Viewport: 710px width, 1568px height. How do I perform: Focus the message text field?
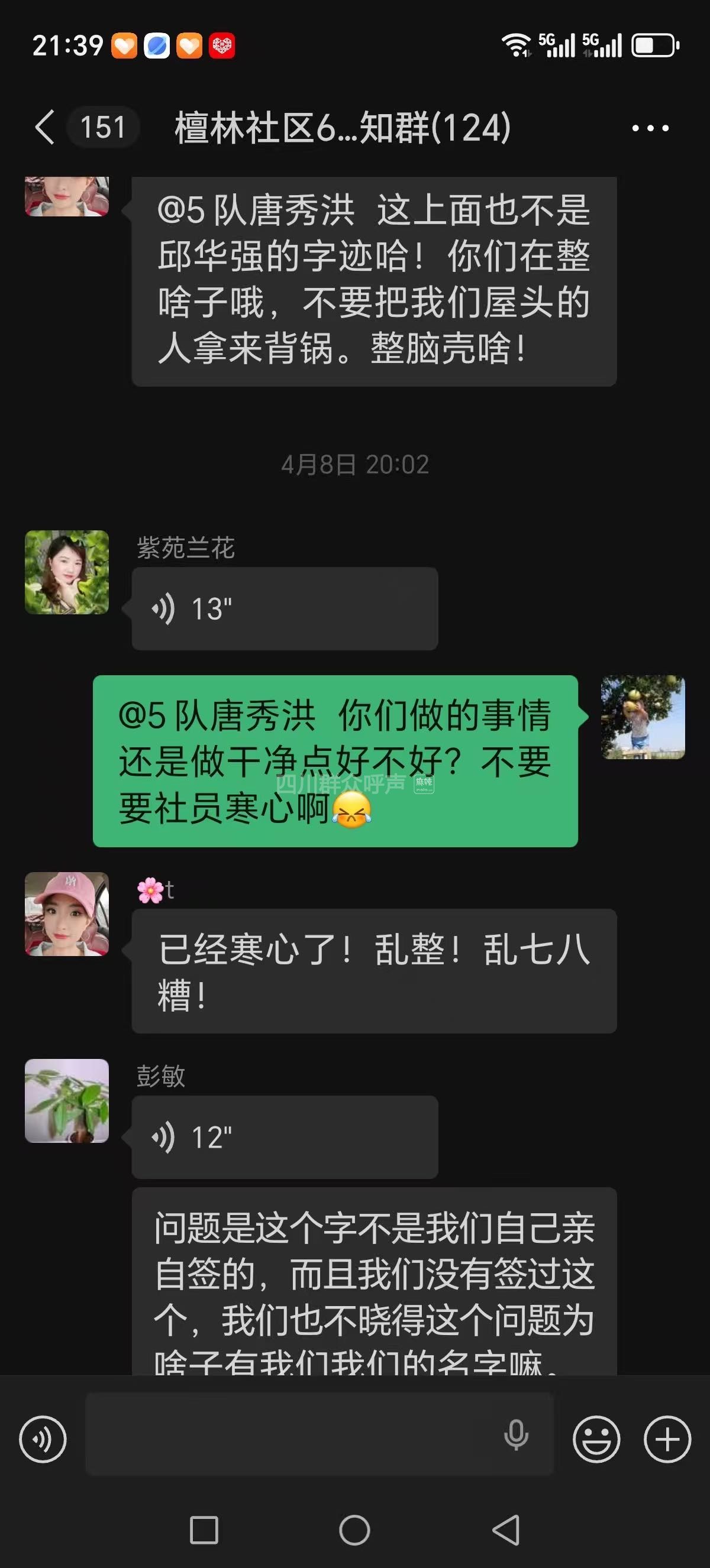tap(292, 1434)
